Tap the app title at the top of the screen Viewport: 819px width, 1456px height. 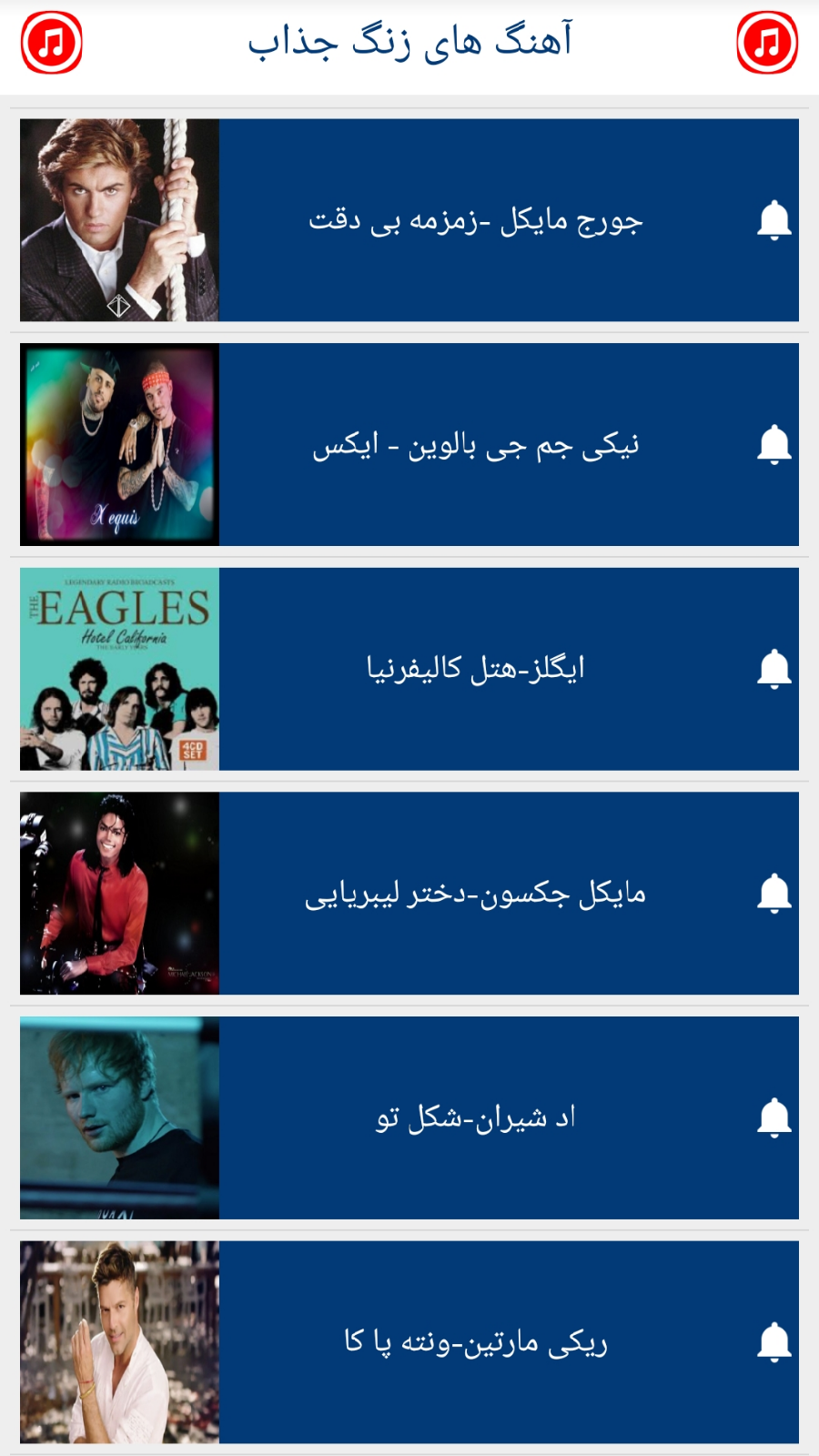409,38
